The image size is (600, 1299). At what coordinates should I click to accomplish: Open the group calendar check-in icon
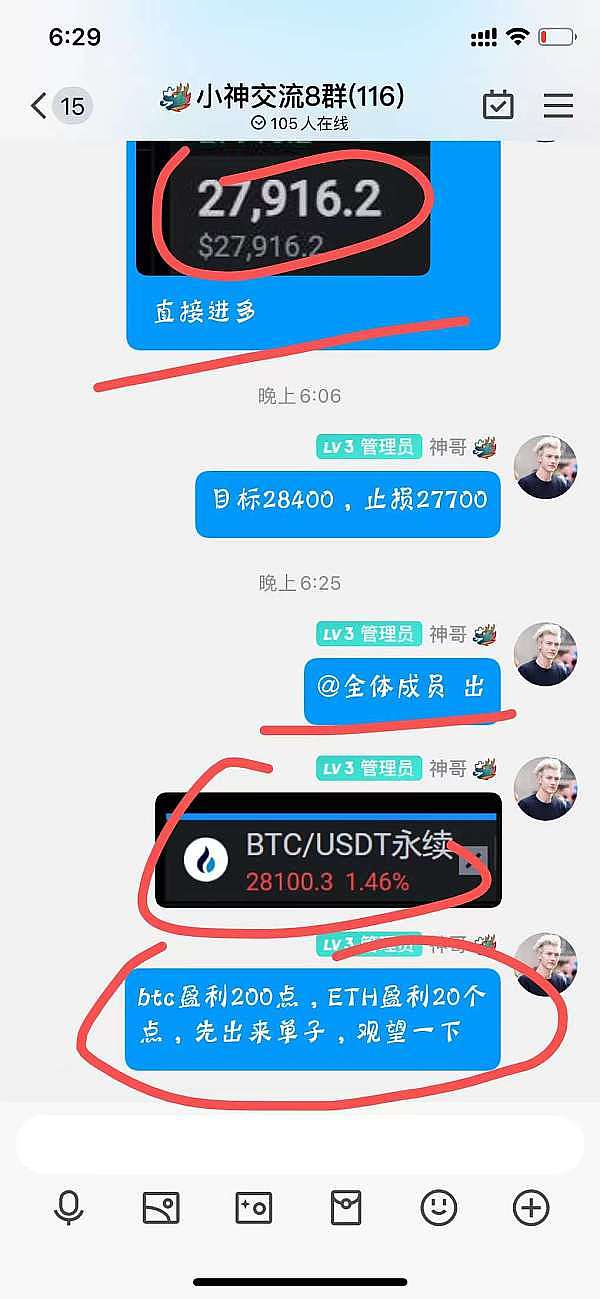pos(498,105)
